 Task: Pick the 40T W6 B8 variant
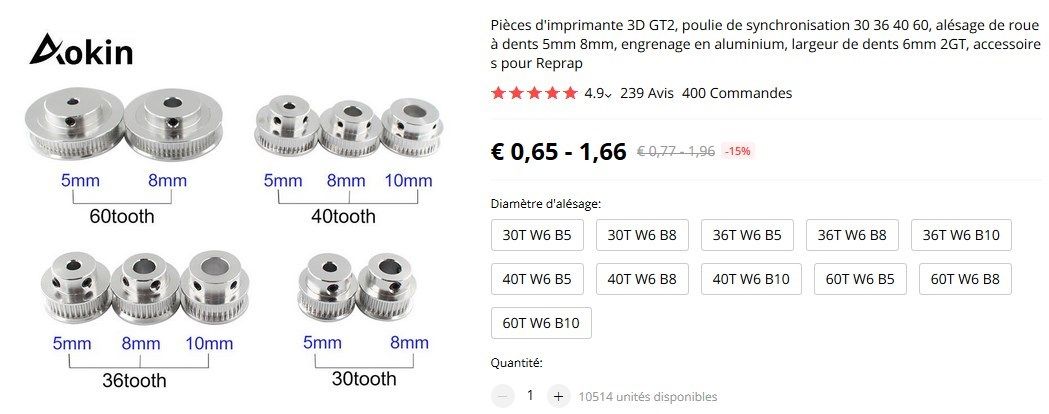click(642, 279)
